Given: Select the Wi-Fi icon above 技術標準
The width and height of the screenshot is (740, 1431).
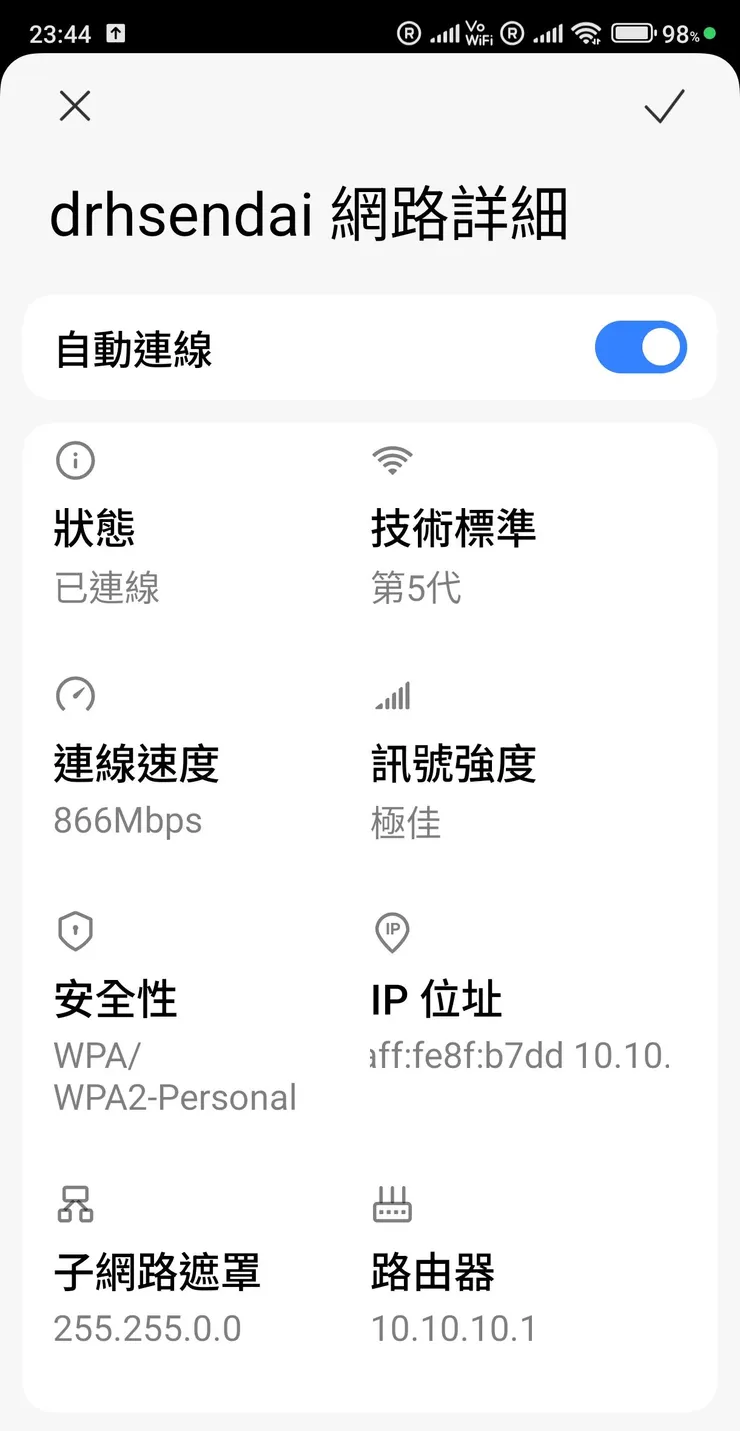Looking at the screenshot, I should (392, 460).
